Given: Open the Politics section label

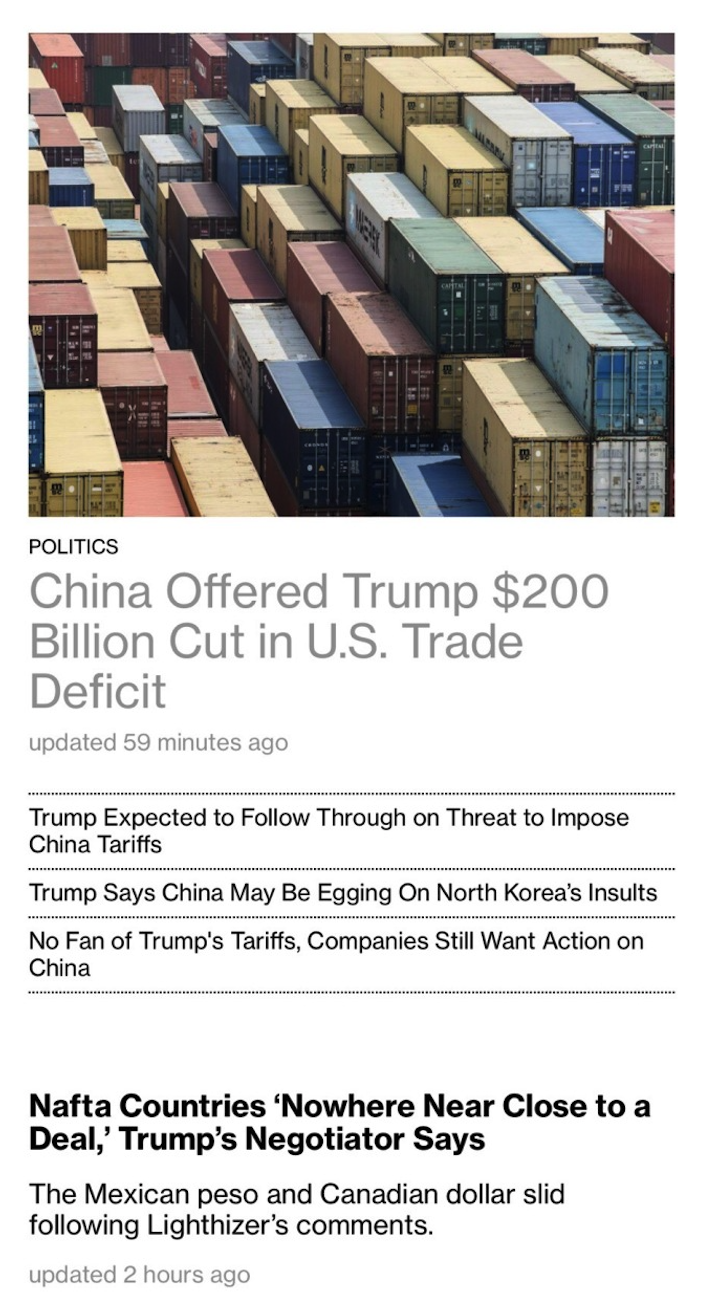Looking at the screenshot, I should tap(74, 547).
